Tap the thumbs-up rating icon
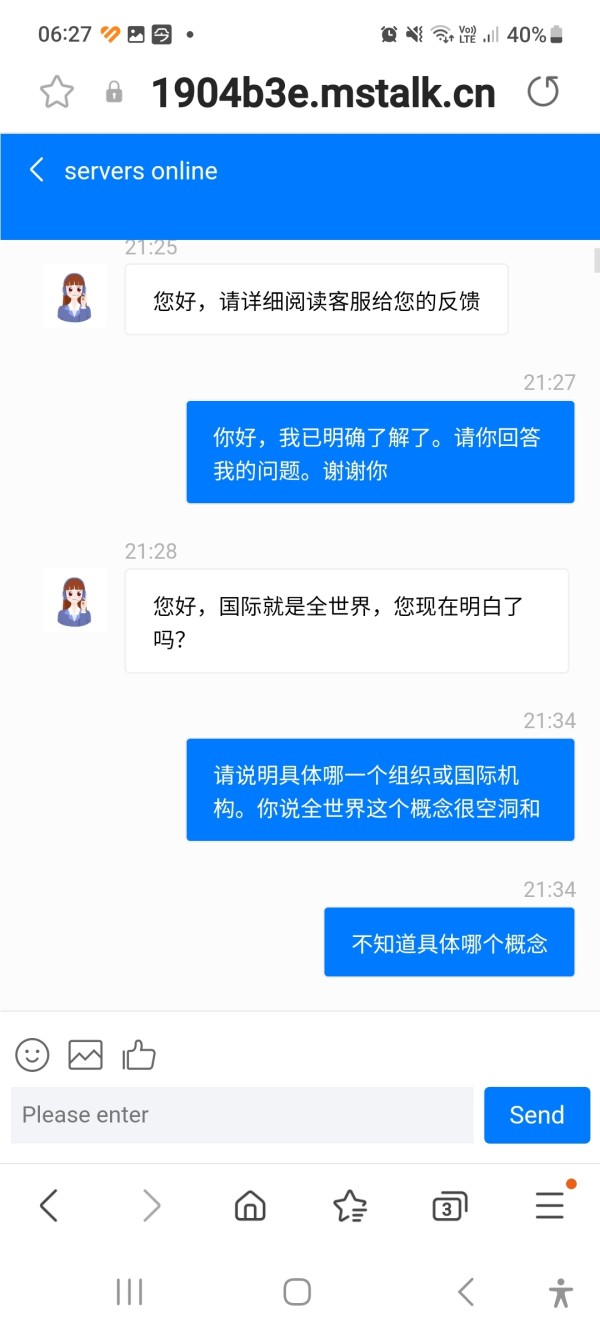 click(139, 1054)
